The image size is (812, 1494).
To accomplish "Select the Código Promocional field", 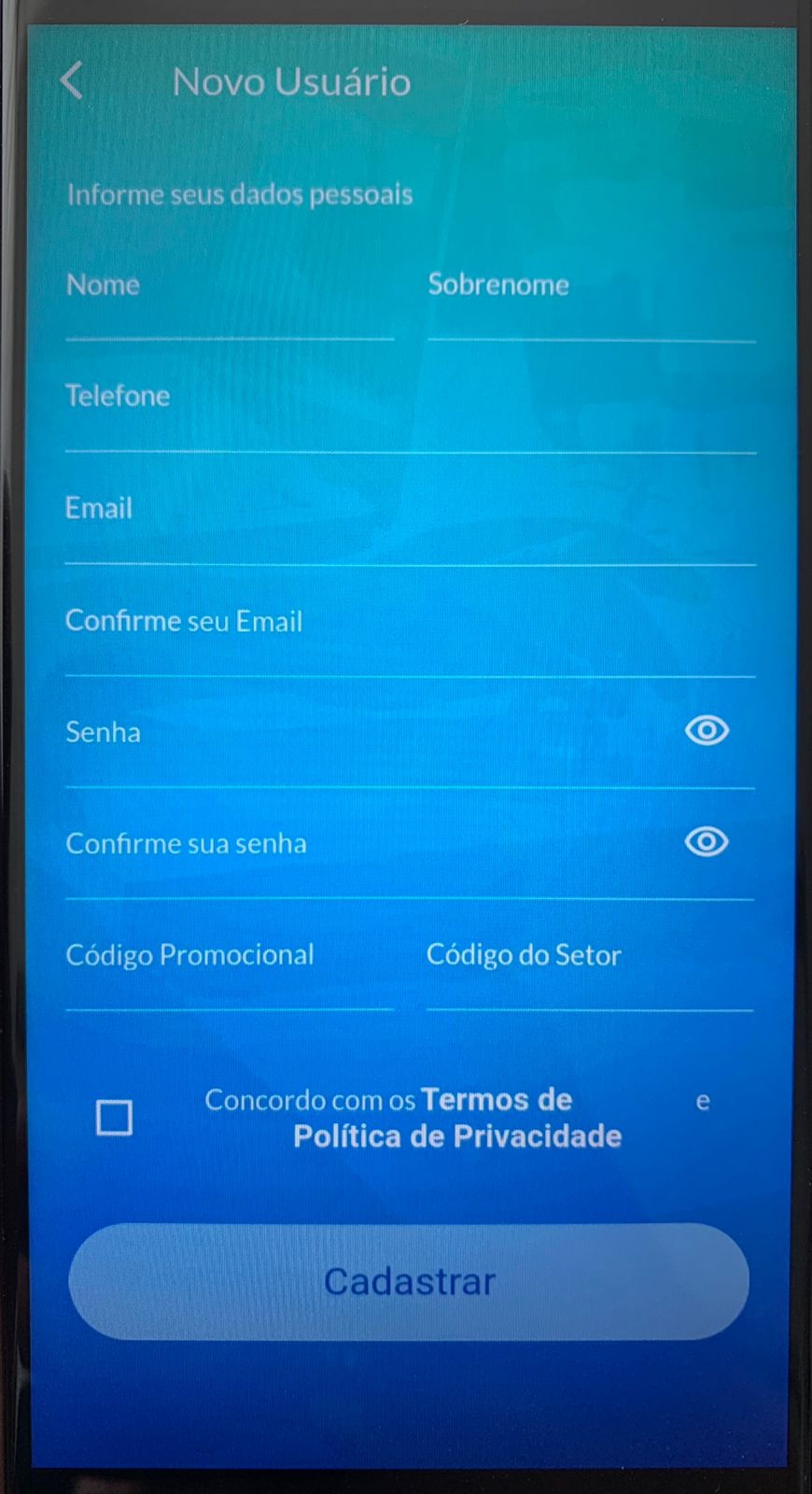I will click(230, 970).
